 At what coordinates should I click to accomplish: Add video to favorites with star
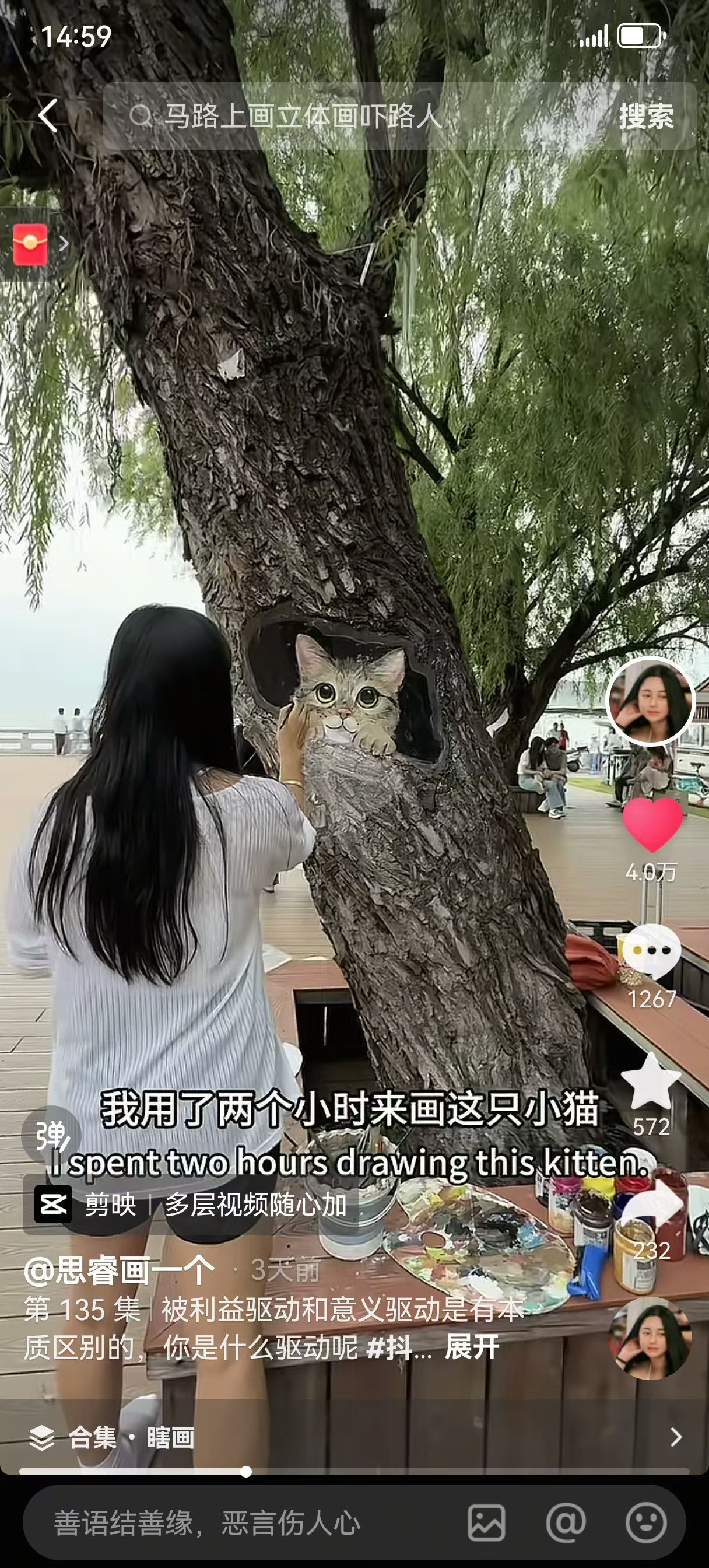(x=651, y=1081)
